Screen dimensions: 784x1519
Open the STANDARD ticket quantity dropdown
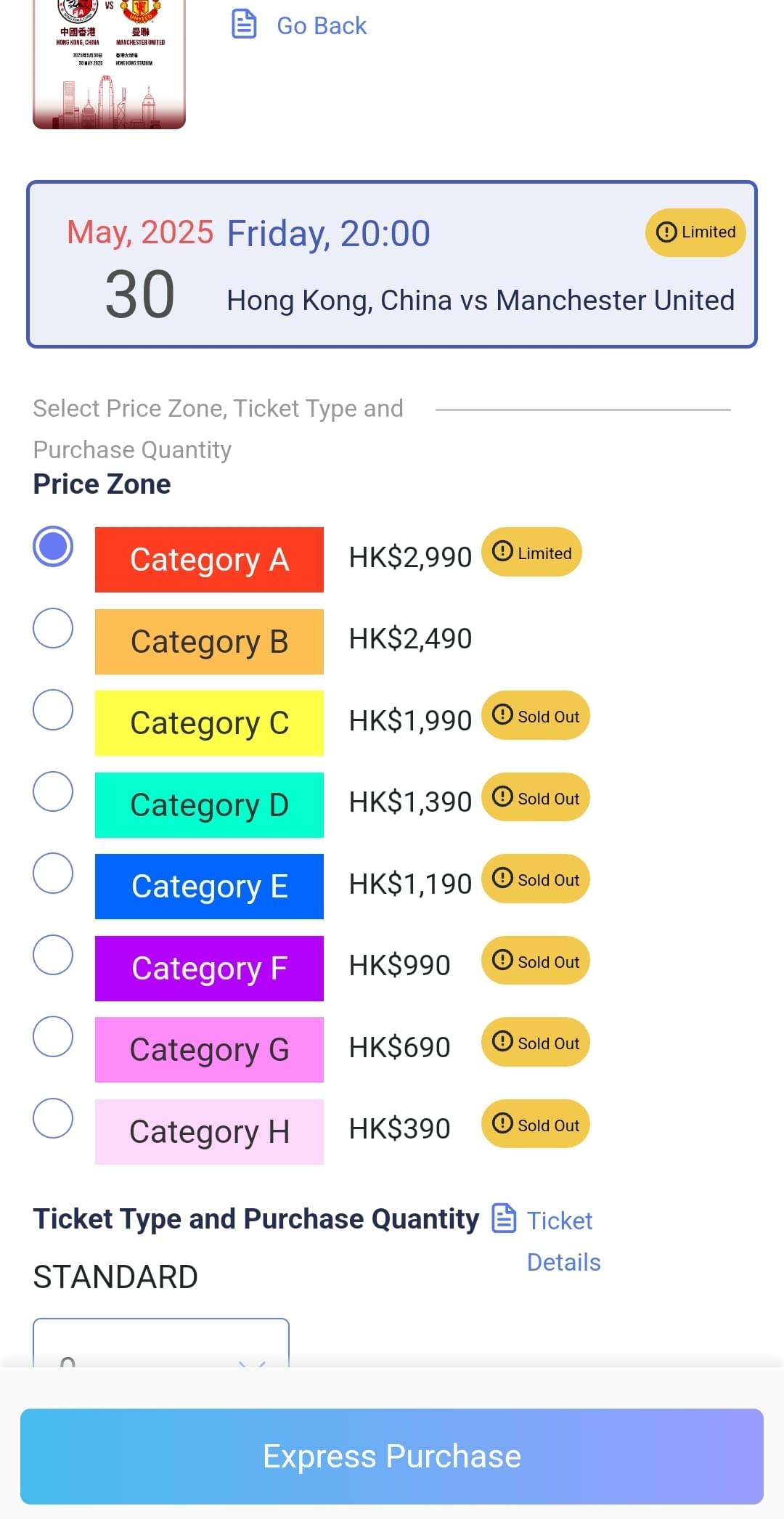pos(161,1343)
